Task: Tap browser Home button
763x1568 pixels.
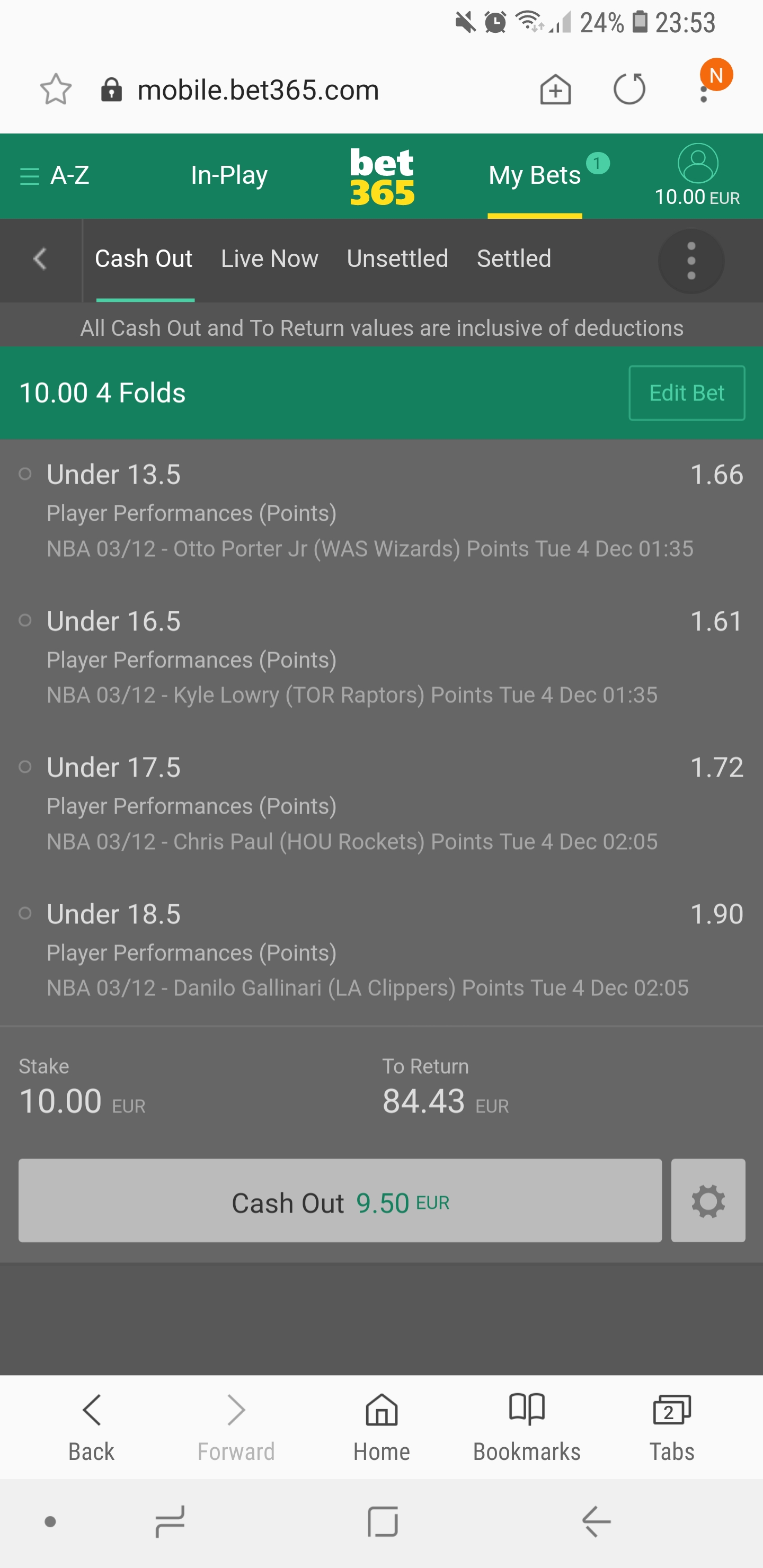Action: (x=381, y=1427)
